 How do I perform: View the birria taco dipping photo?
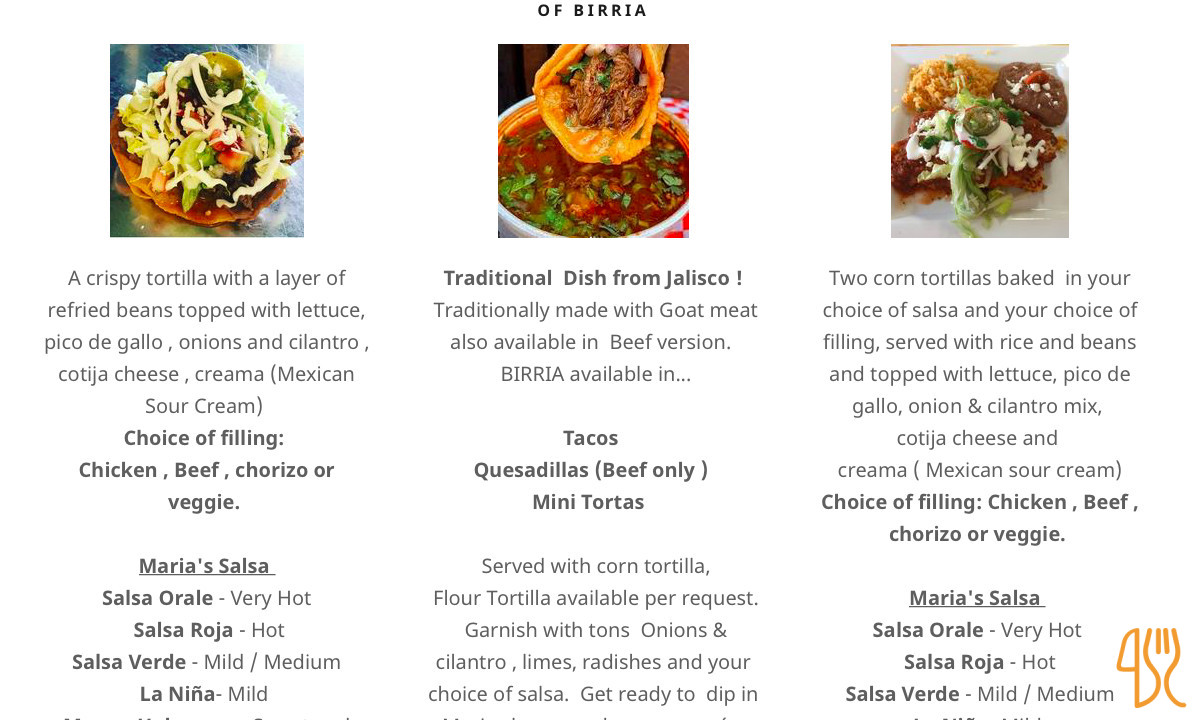pyautogui.click(x=593, y=141)
